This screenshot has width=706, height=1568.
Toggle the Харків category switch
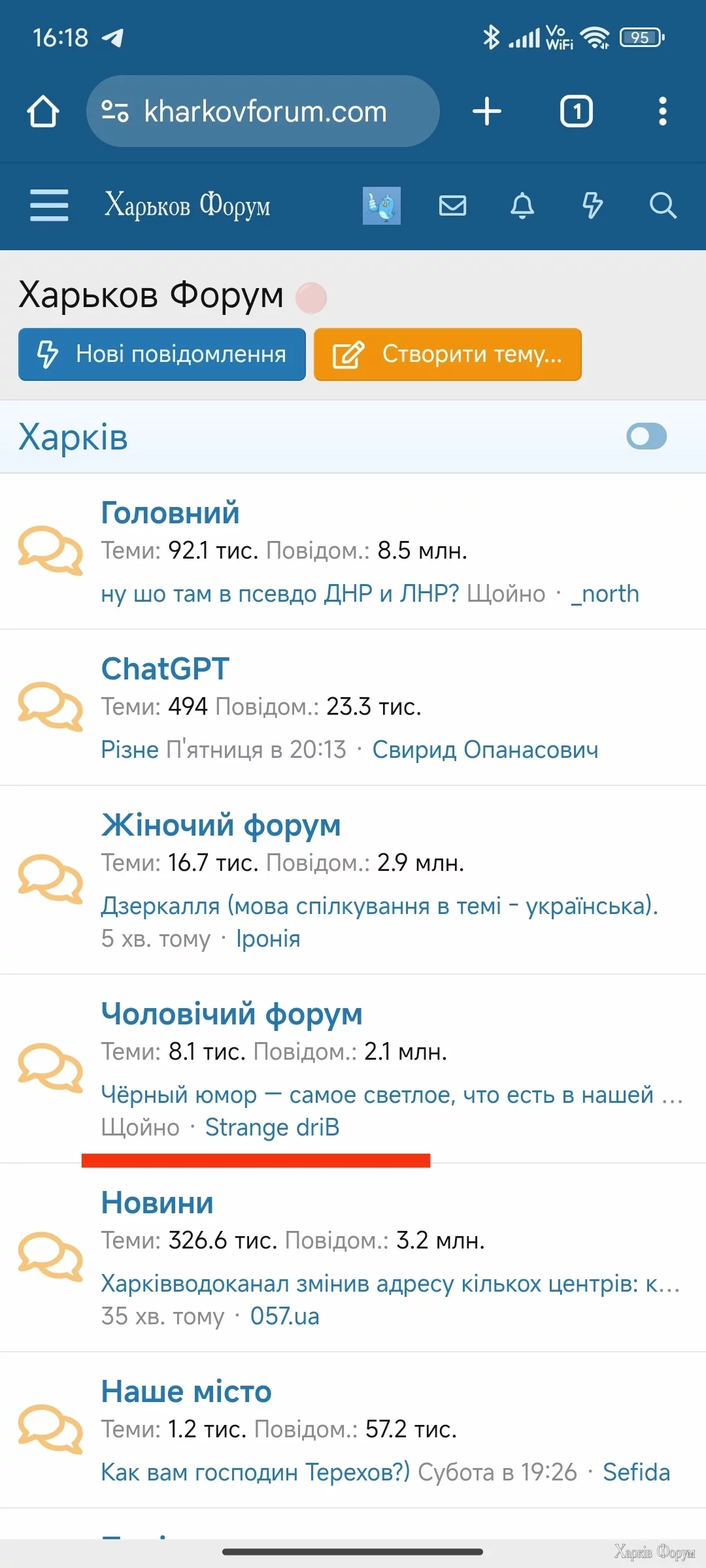(646, 436)
